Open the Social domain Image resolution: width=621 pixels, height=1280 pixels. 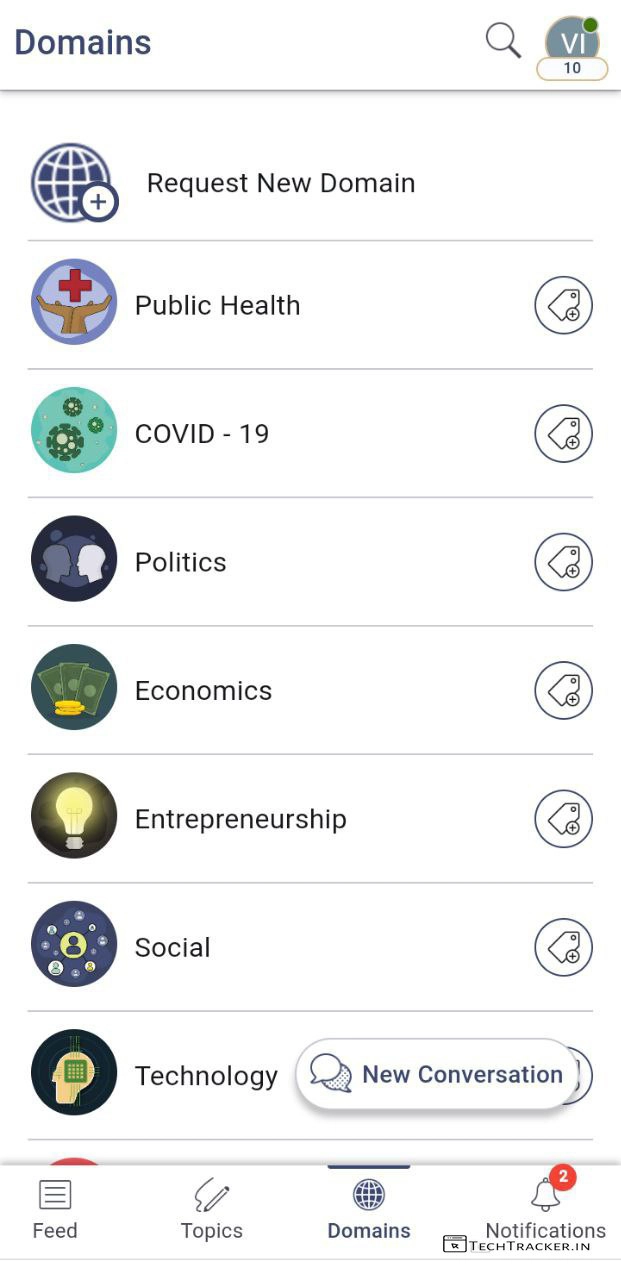[x=172, y=947]
